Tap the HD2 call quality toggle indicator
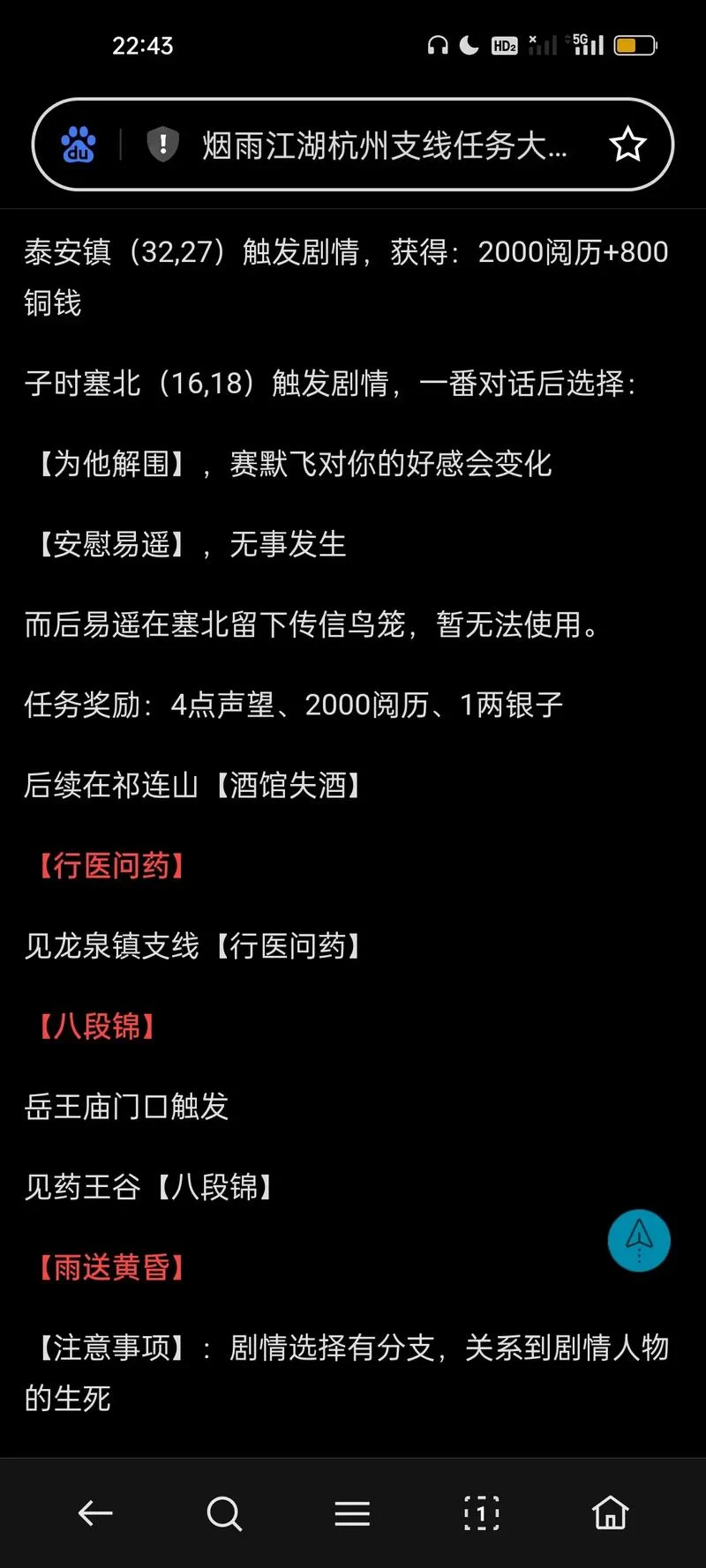This screenshot has width=706, height=1568. click(x=505, y=46)
